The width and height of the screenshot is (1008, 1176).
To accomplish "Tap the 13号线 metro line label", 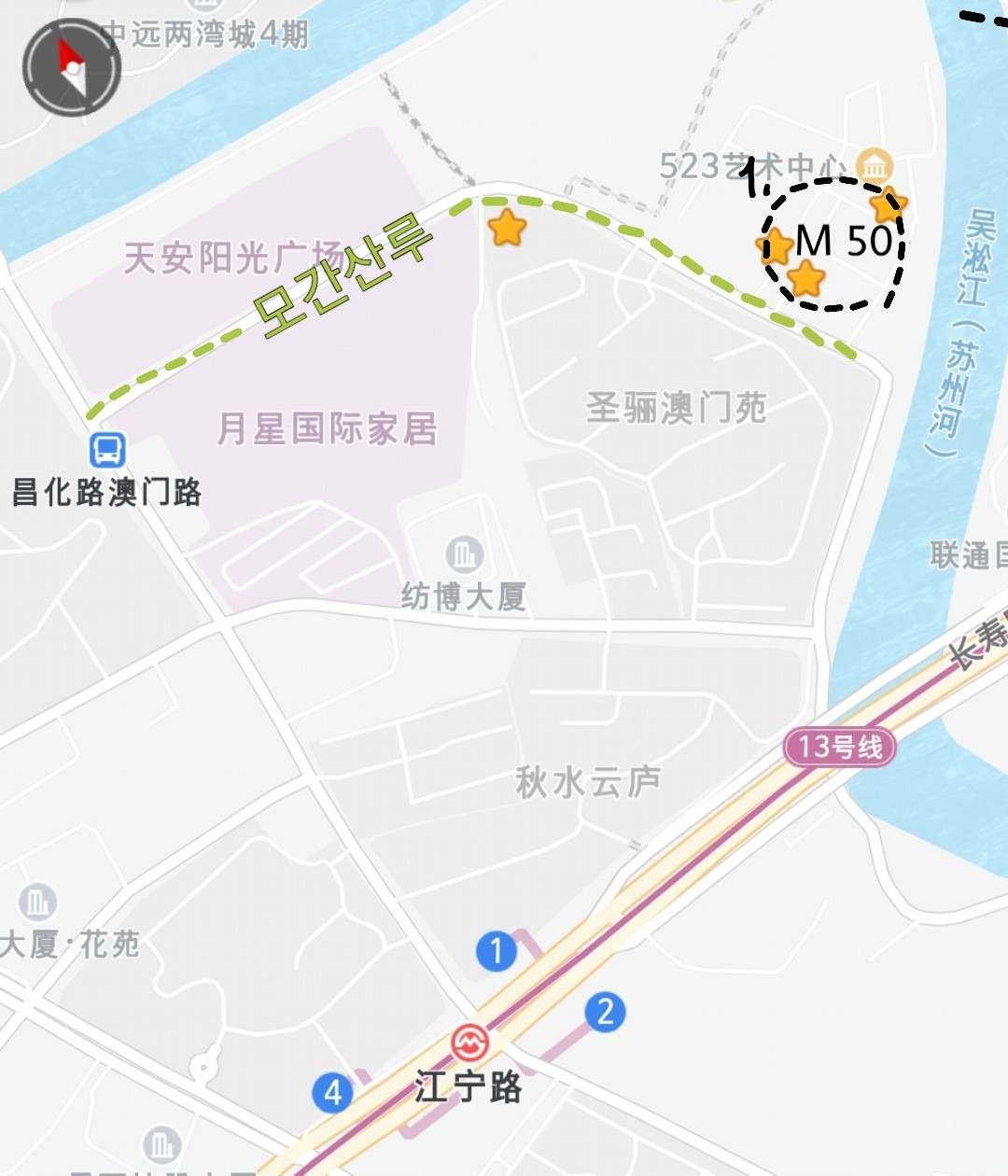I will coord(839,747).
